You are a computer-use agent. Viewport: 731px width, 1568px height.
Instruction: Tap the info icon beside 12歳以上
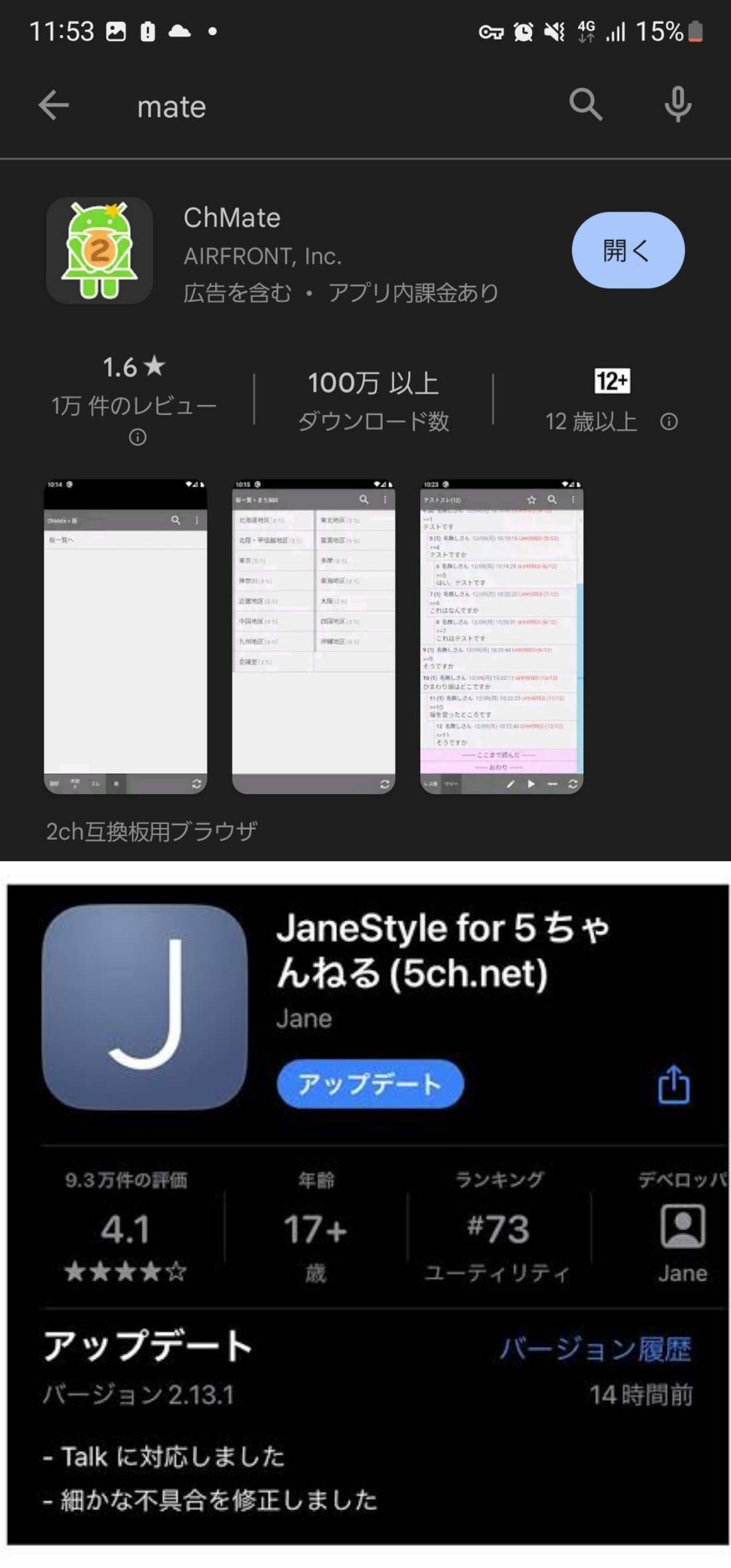click(x=669, y=420)
